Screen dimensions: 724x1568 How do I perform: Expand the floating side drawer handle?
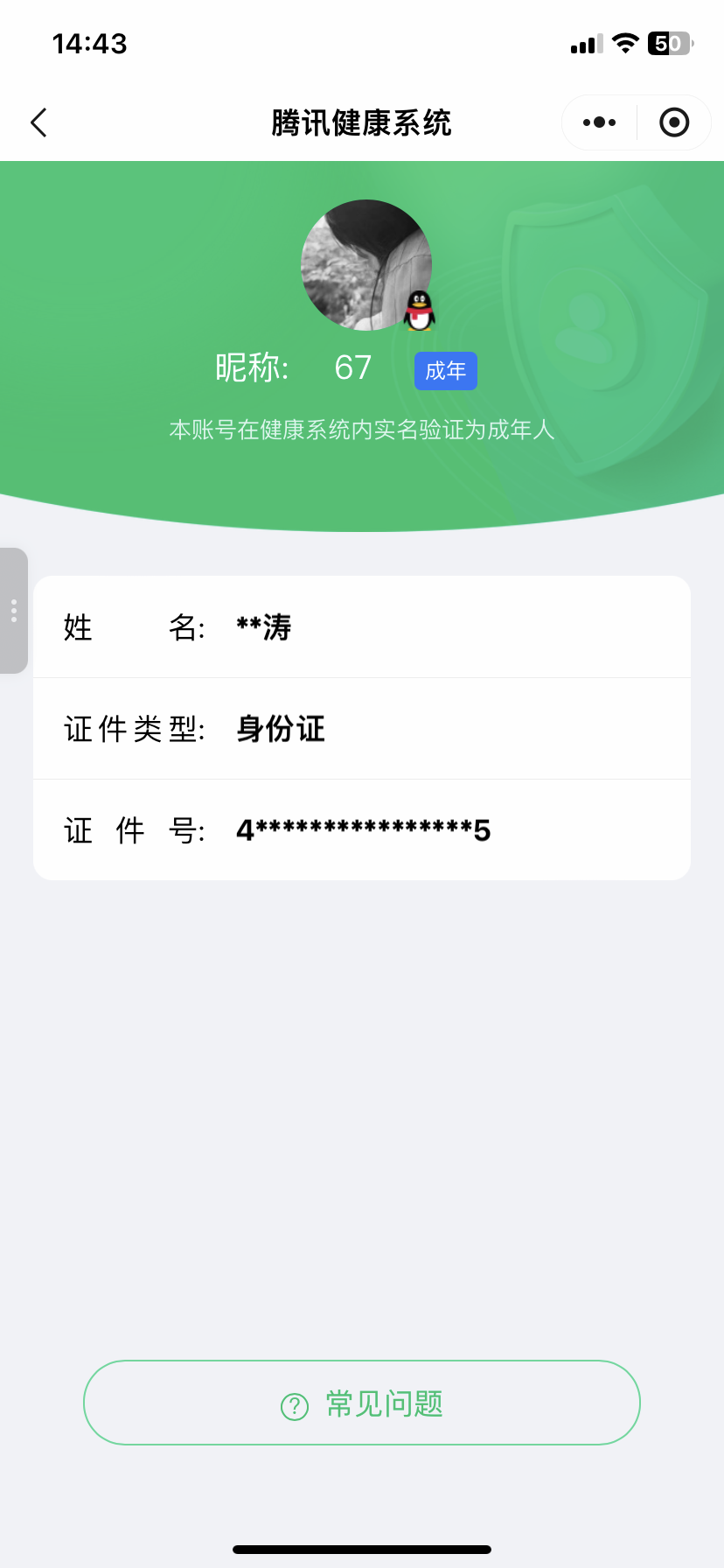[x=14, y=611]
